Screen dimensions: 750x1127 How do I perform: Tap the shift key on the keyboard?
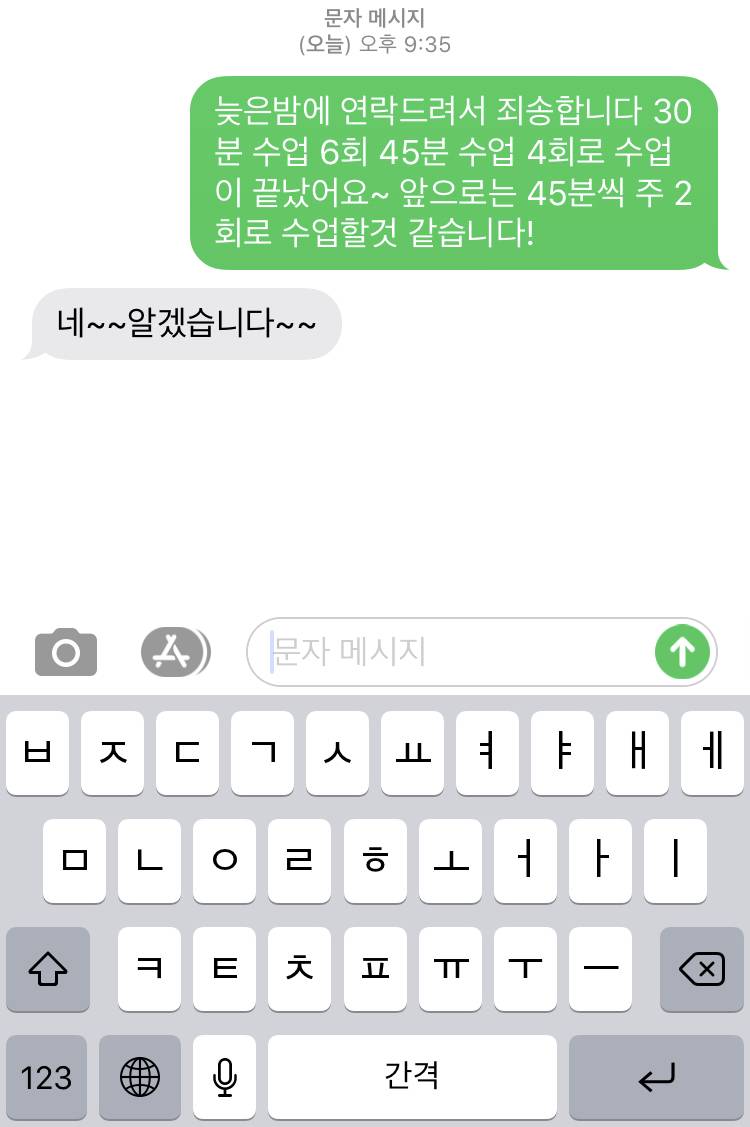pos(46,969)
